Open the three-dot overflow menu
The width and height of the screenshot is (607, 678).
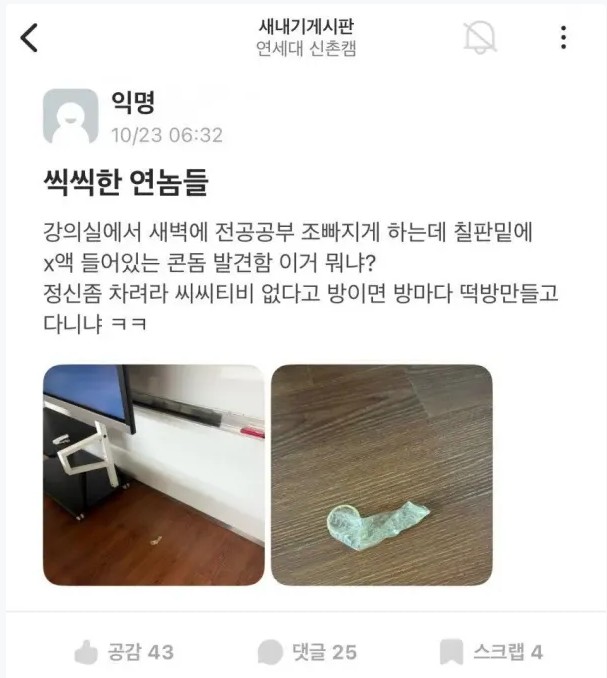tap(564, 39)
